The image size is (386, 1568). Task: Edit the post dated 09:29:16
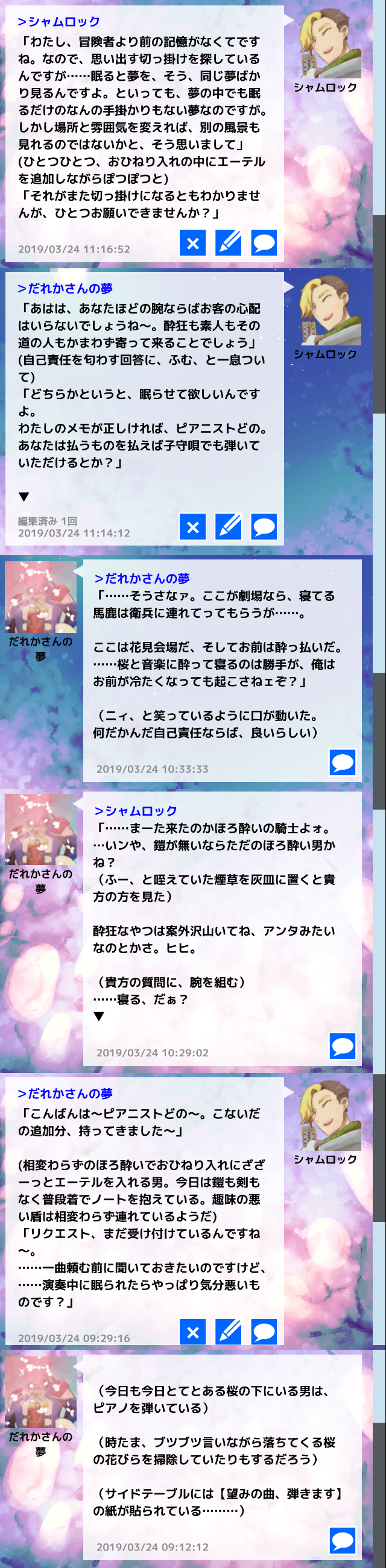229,1332
